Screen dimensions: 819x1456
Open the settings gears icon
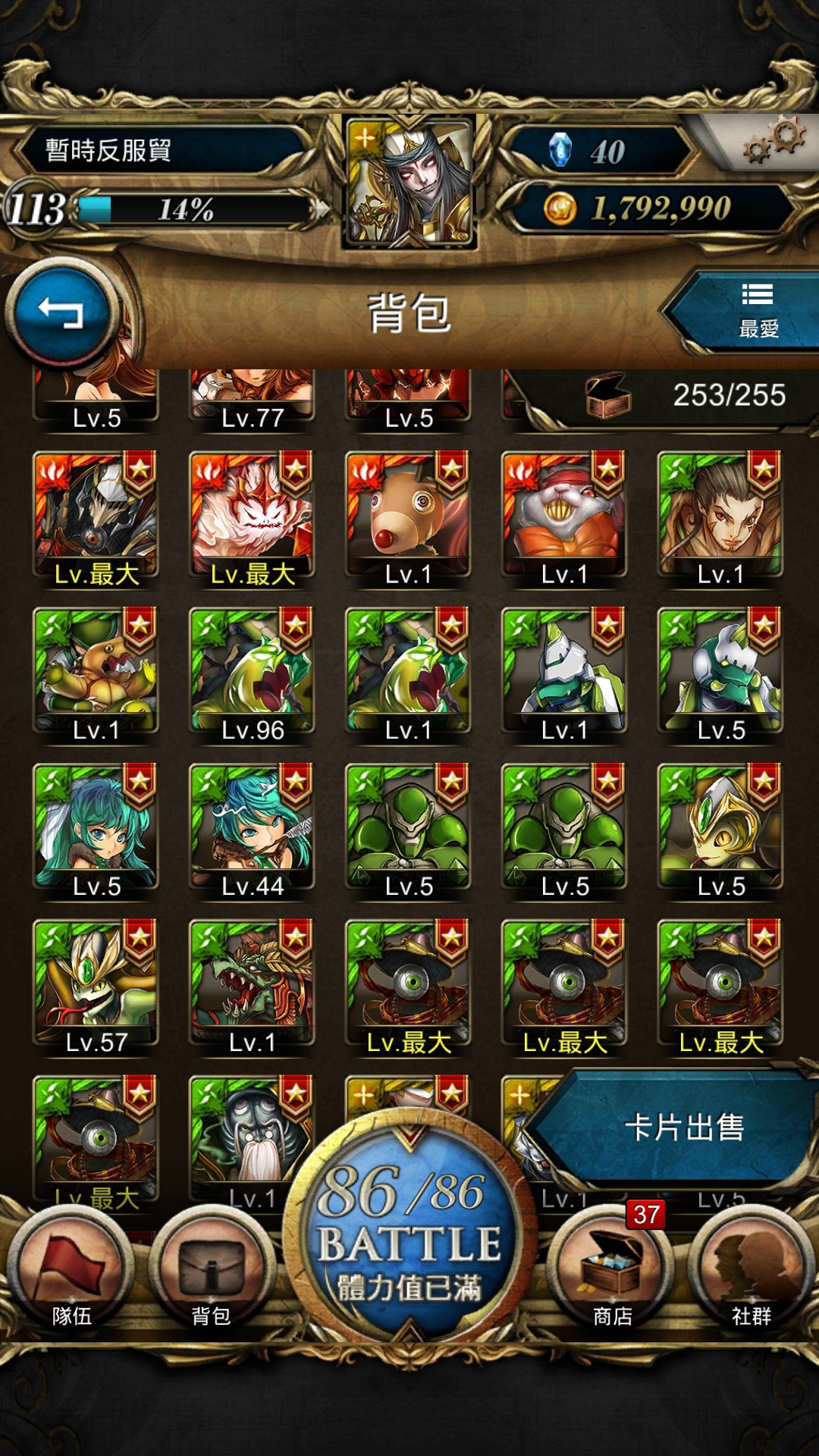(x=773, y=142)
